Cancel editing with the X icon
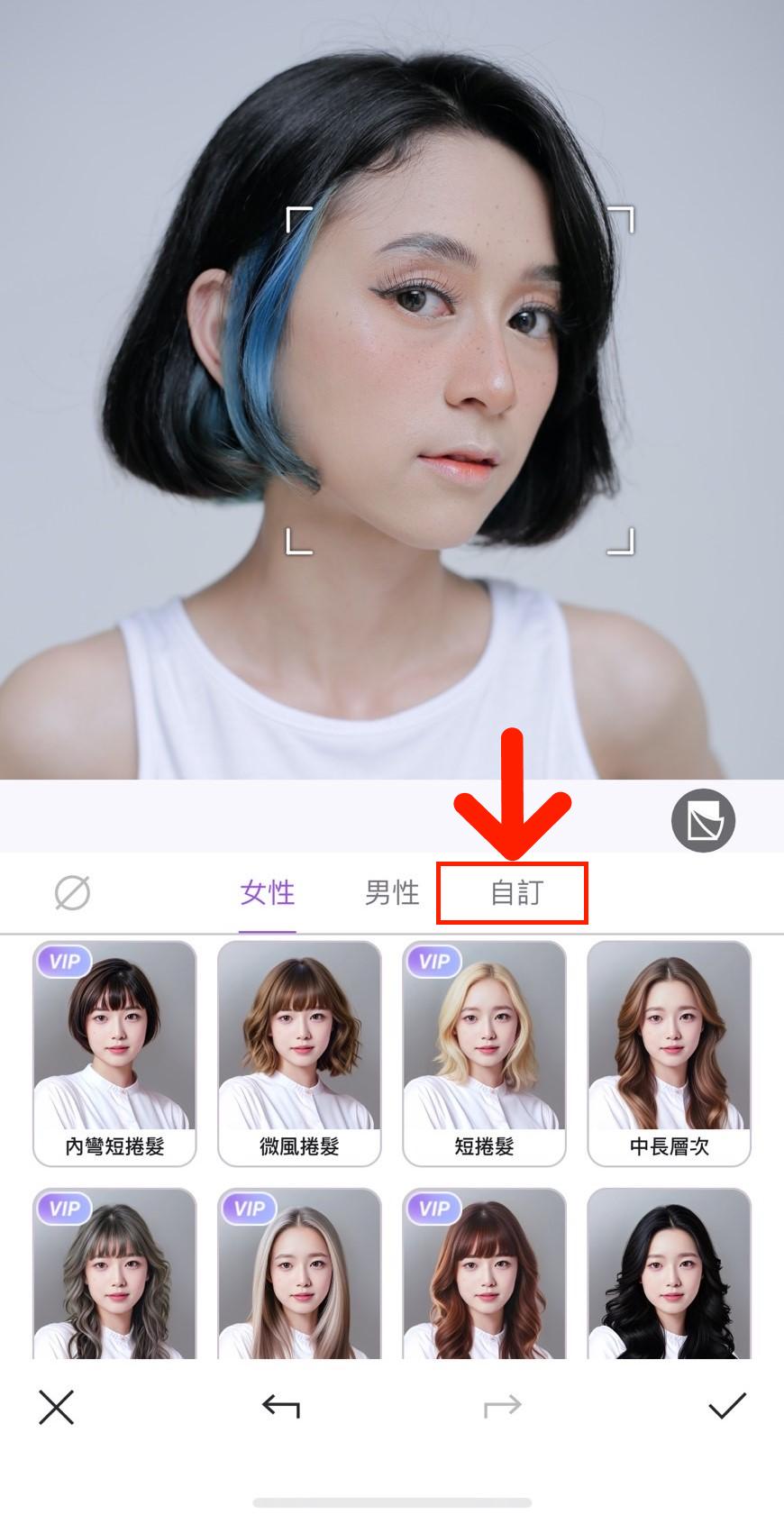Image resolution: width=784 pixels, height=1524 pixels. point(56,1407)
